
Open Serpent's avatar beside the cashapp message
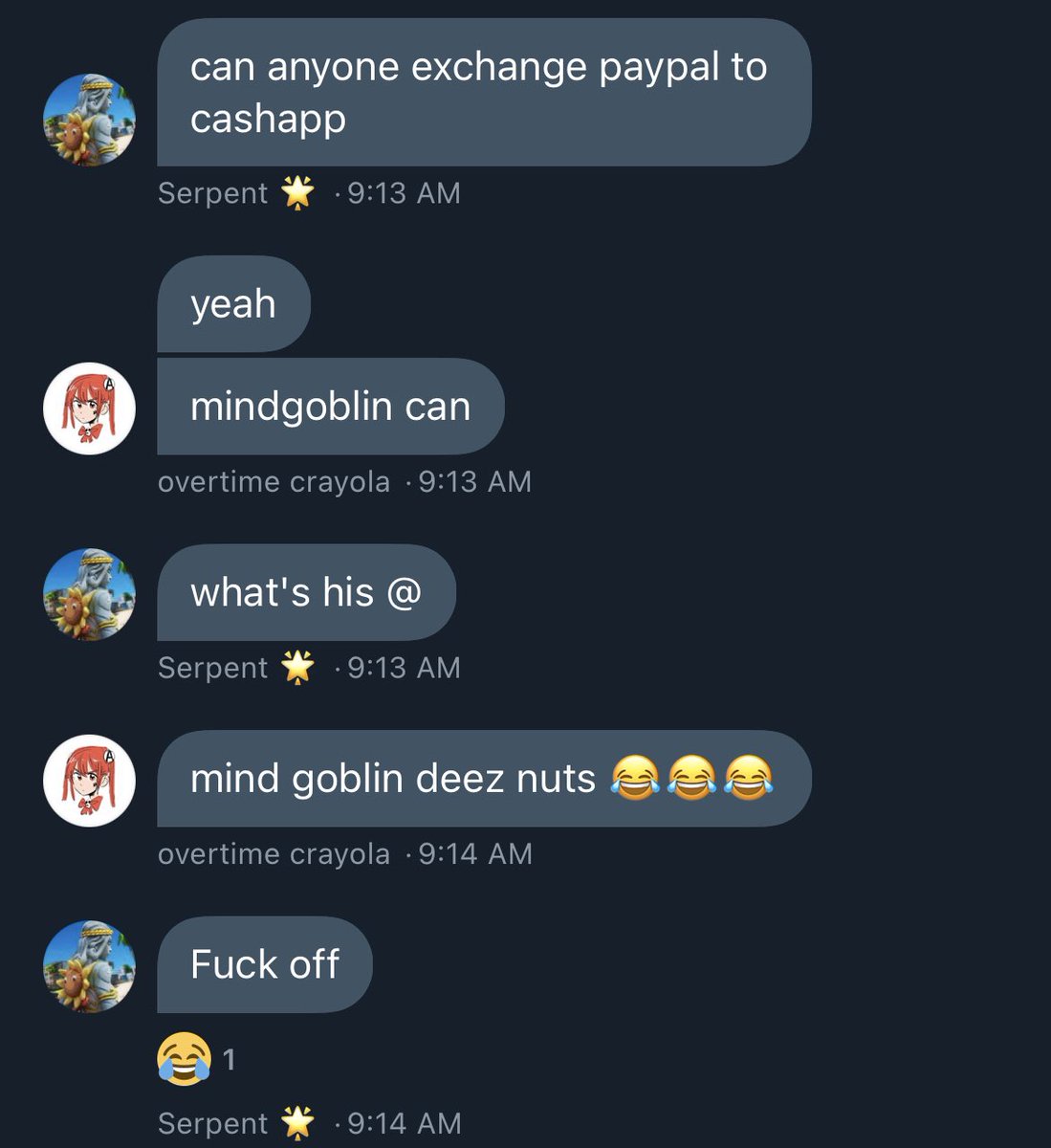click(89, 121)
